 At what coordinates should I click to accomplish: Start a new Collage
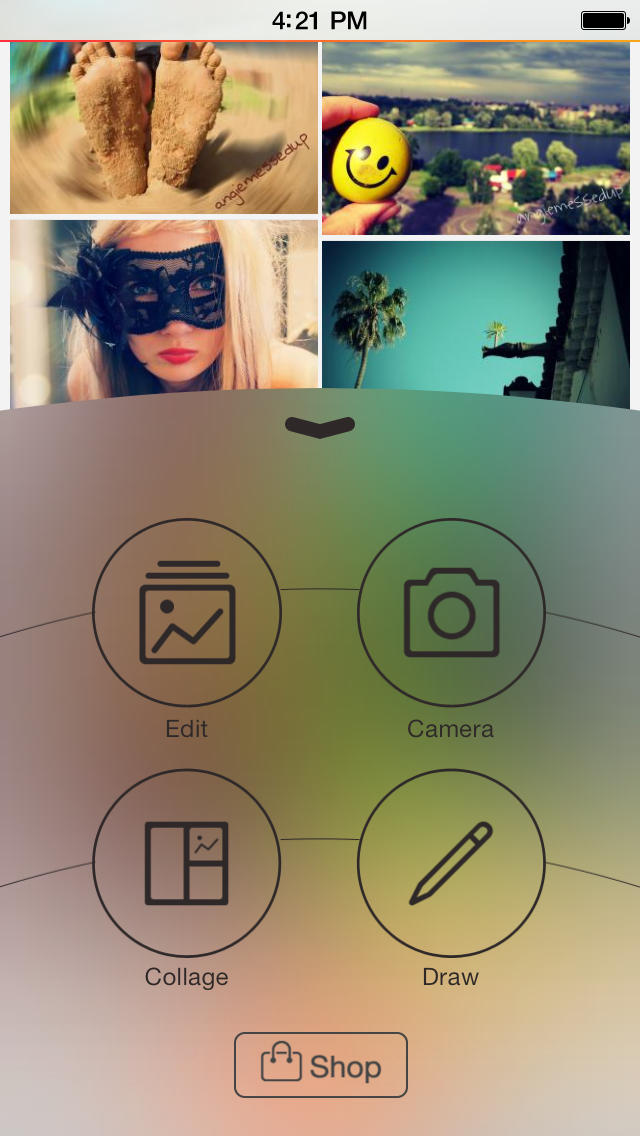pyautogui.click(x=187, y=863)
